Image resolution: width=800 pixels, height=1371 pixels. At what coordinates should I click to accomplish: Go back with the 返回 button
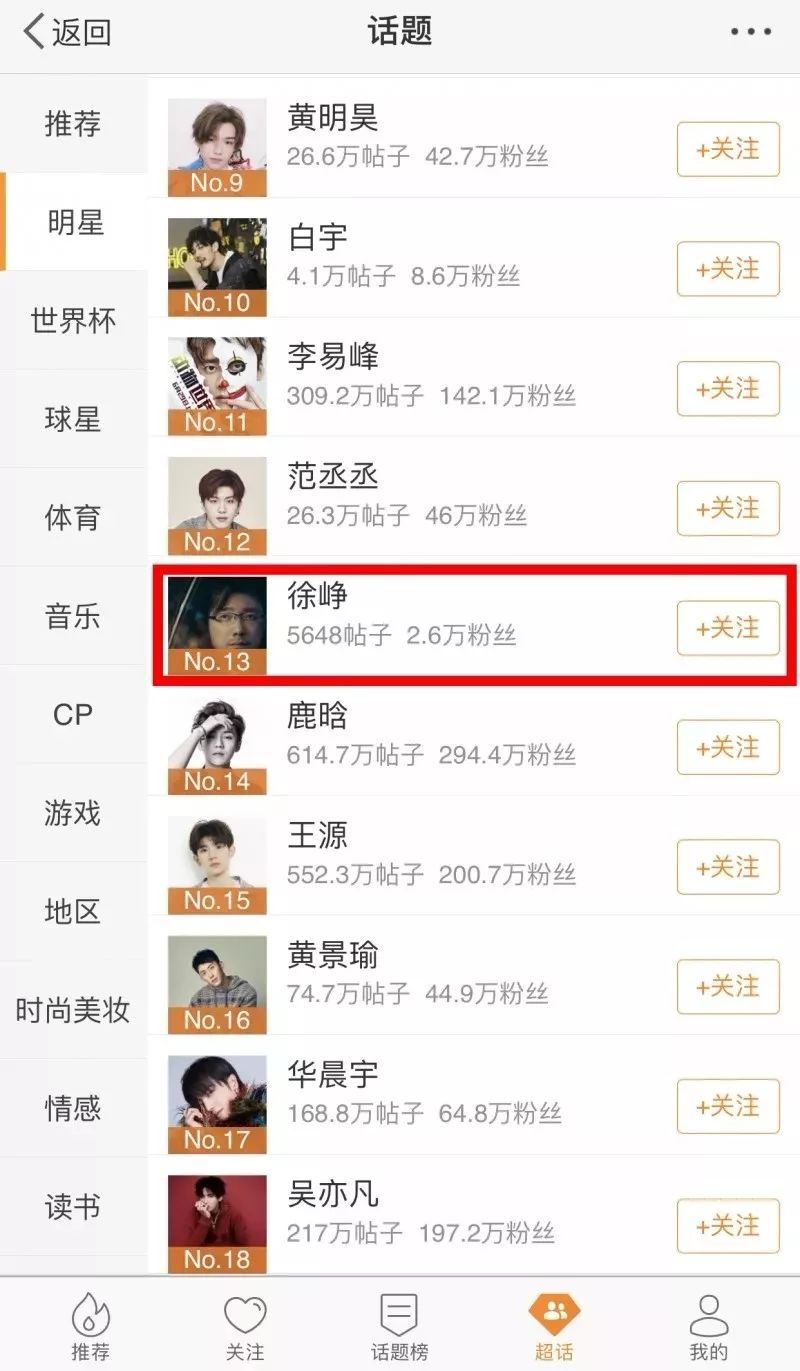(x=68, y=32)
